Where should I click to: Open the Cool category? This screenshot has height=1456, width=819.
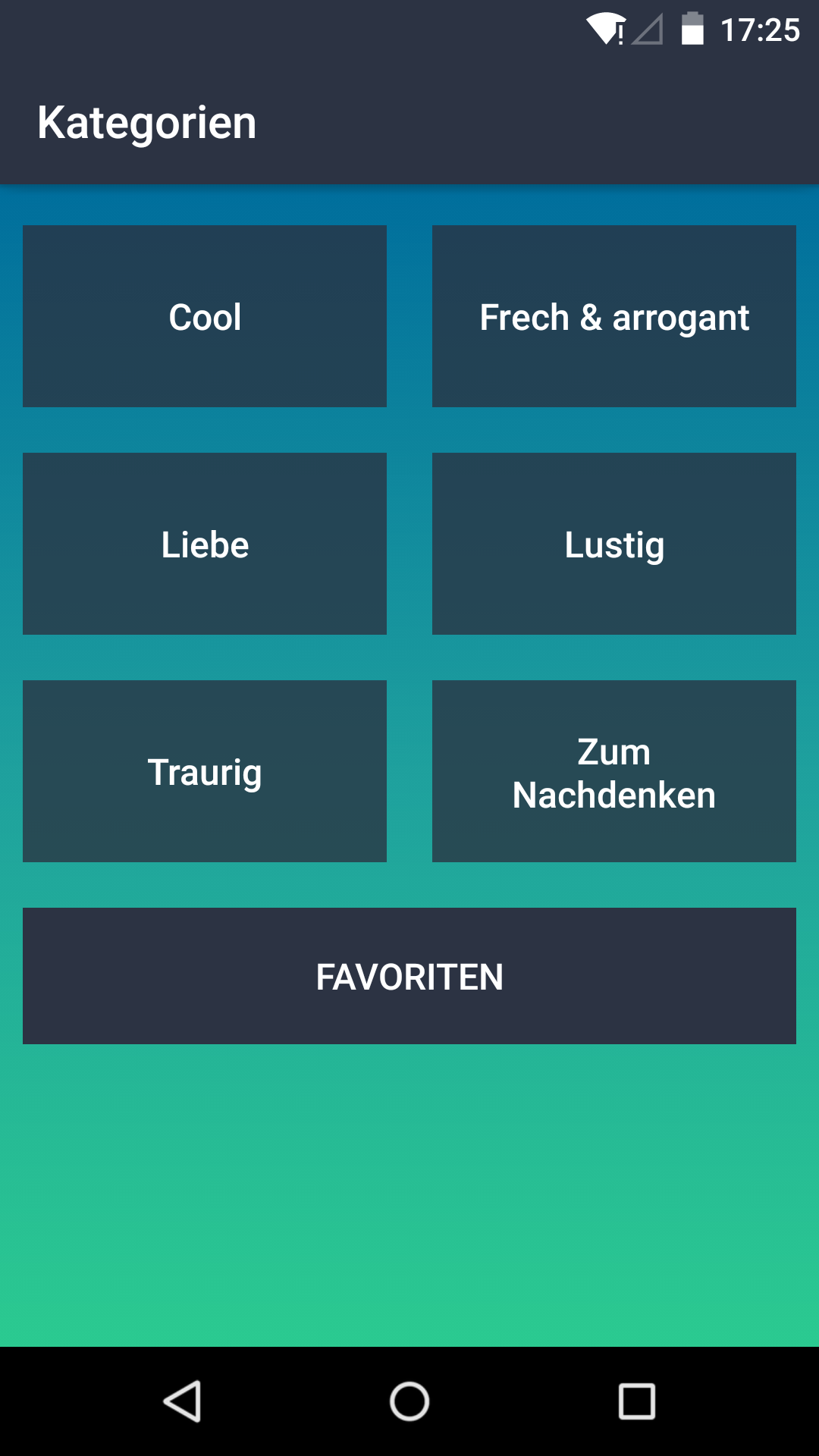click(x=205, y=316)
